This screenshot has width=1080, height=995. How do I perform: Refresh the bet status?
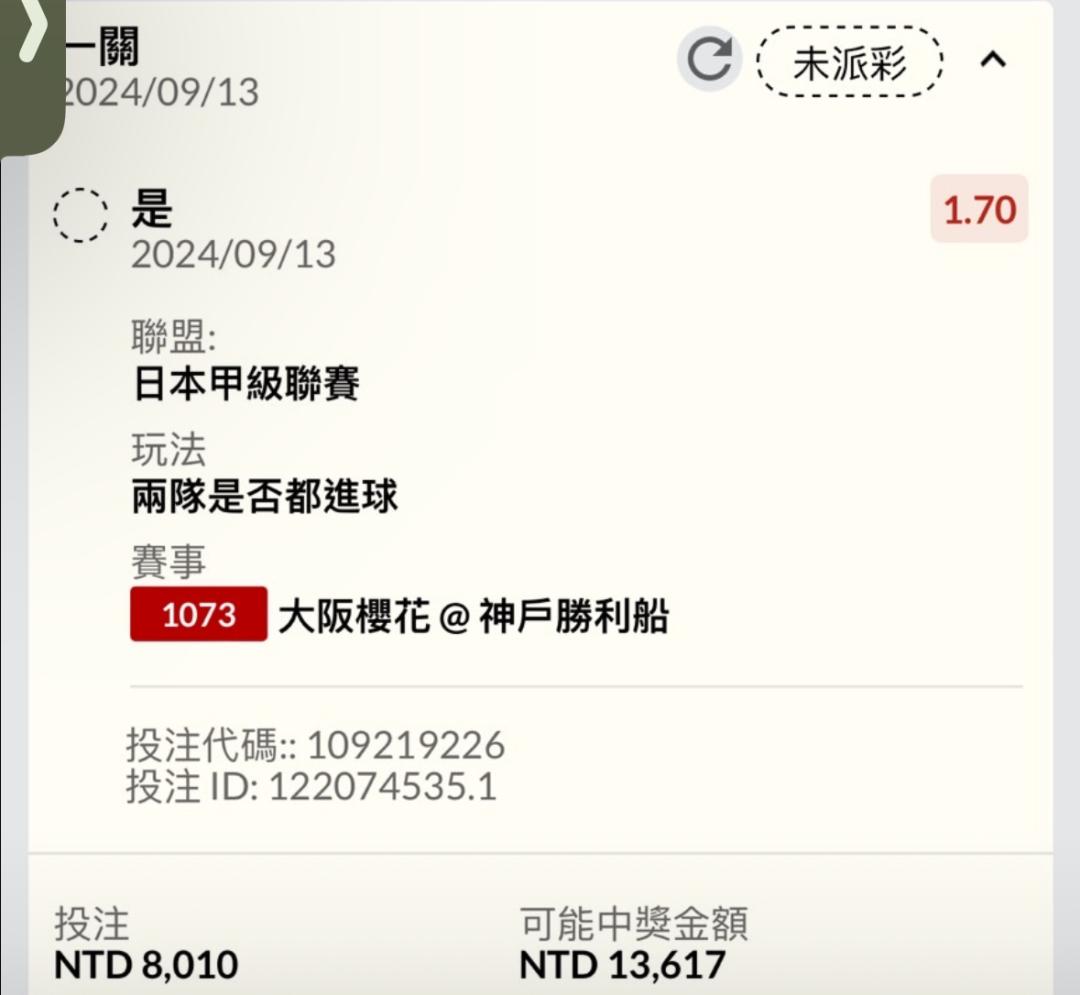[x=710, y=59]
